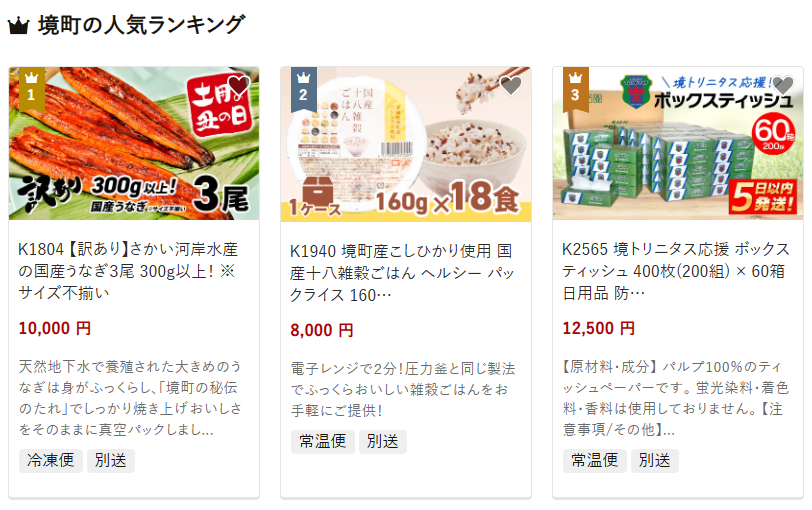
Task: Select the 別送 tag on the tissue card
Action: pos(655,461)
